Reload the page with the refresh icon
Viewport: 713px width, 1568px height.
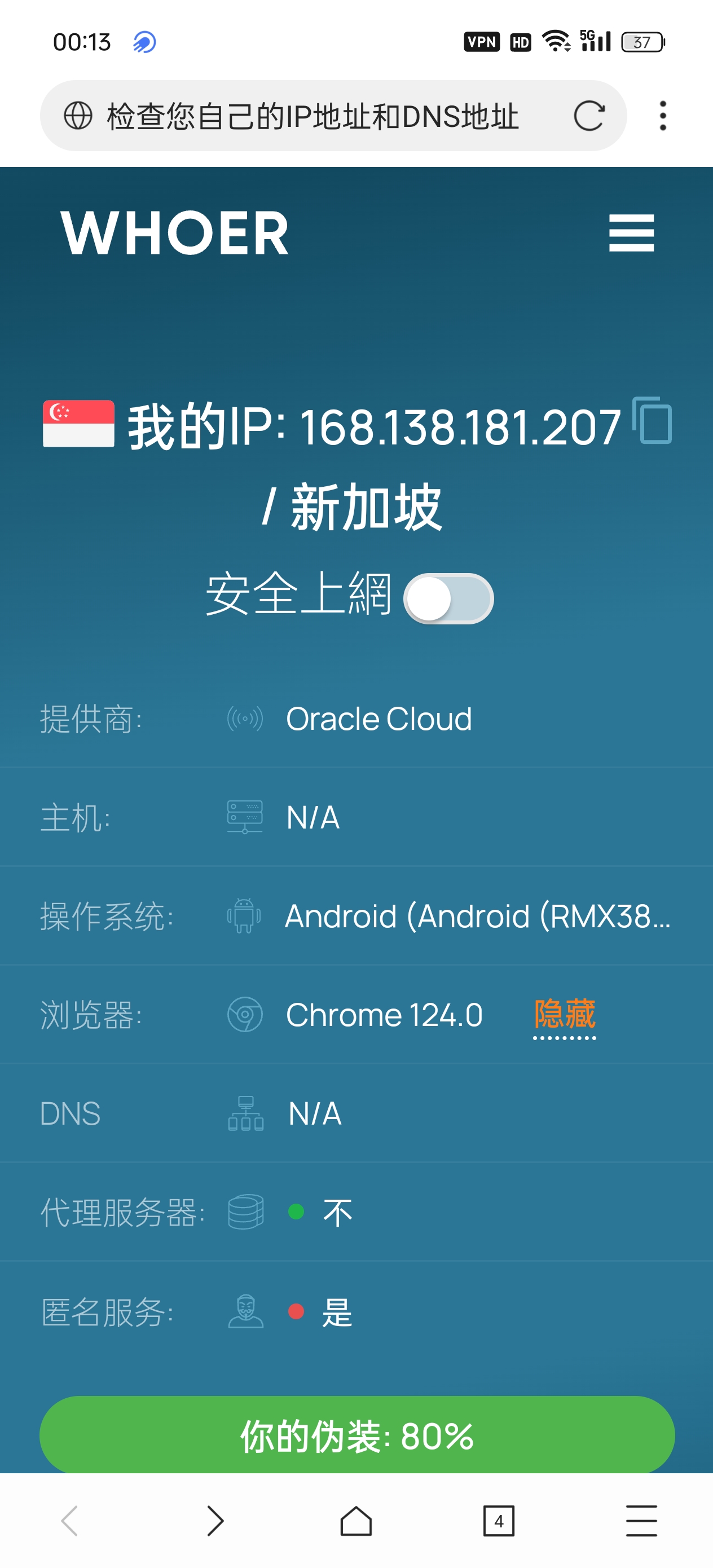point(589,116)
